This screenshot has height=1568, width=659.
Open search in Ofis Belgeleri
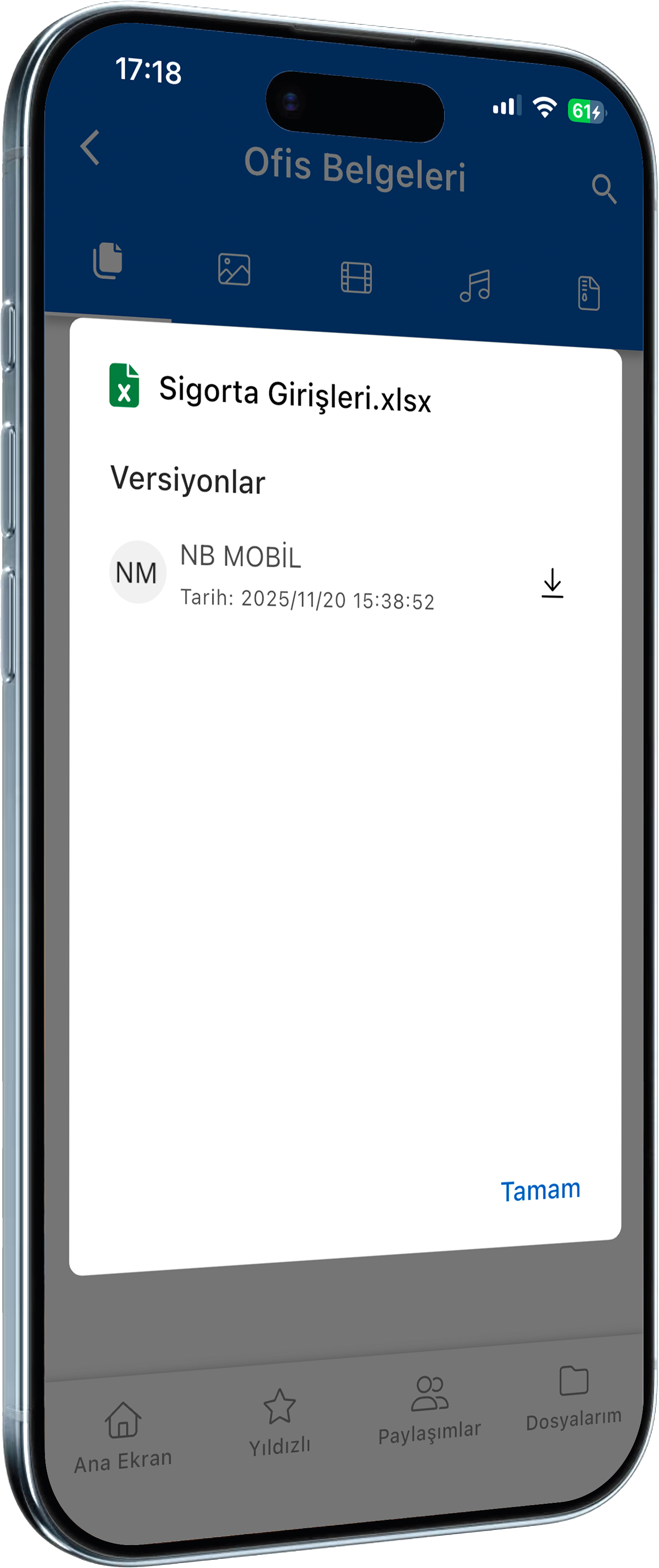pos(603,188)
